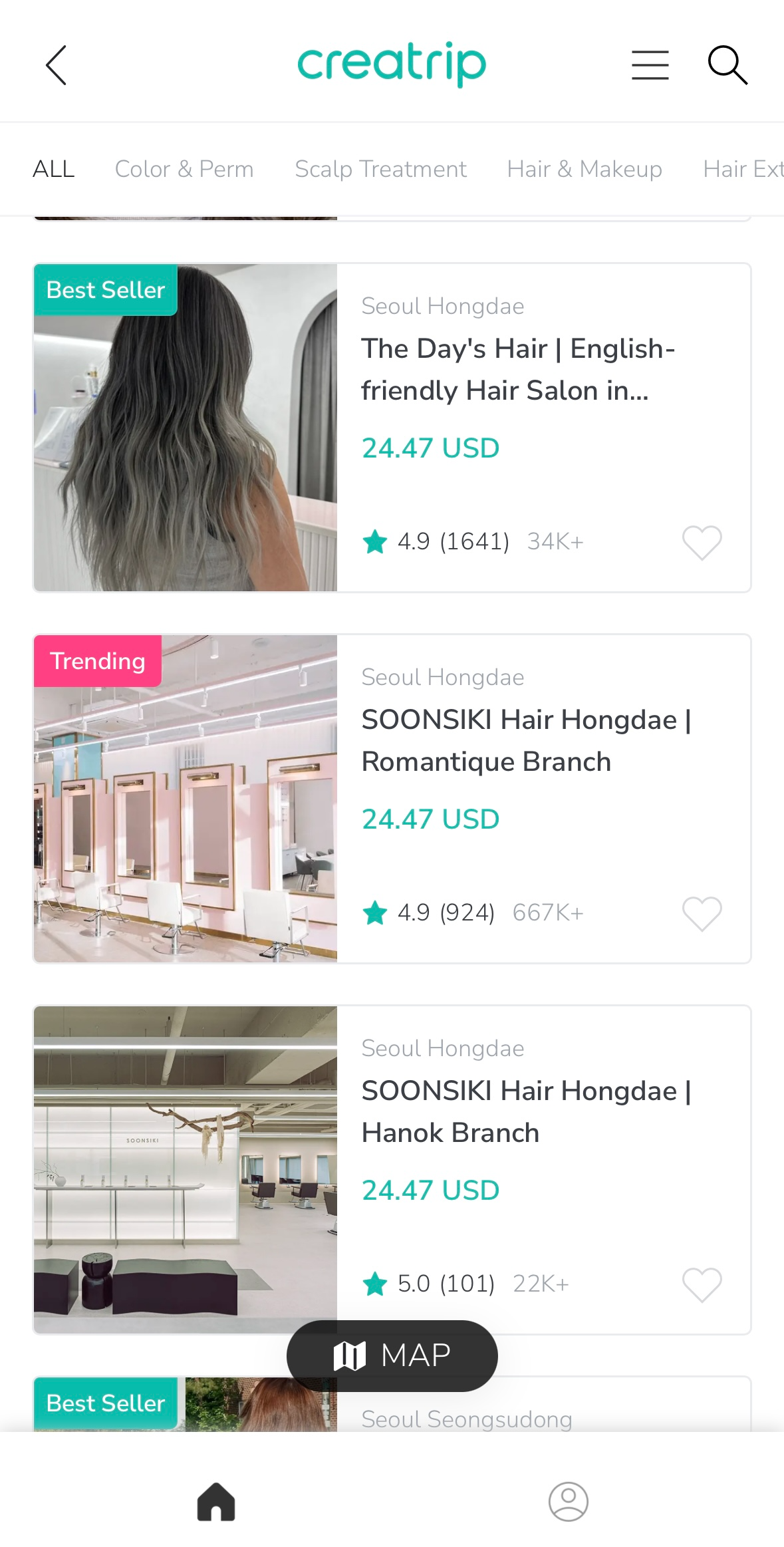
Task: Favorite the SOONSIKI Hanok Branch listing
Action: pos(702,1286)
